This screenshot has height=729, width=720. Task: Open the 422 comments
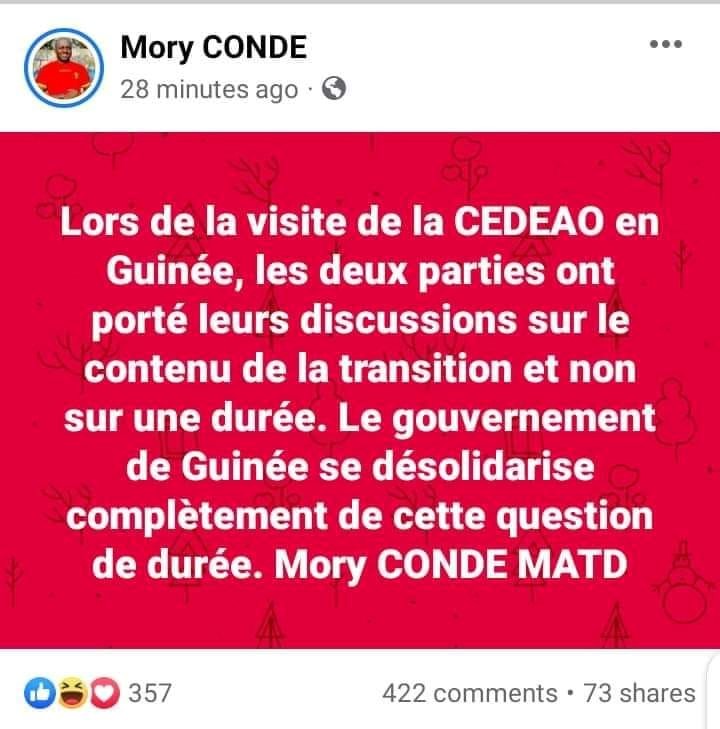[470, 693]
